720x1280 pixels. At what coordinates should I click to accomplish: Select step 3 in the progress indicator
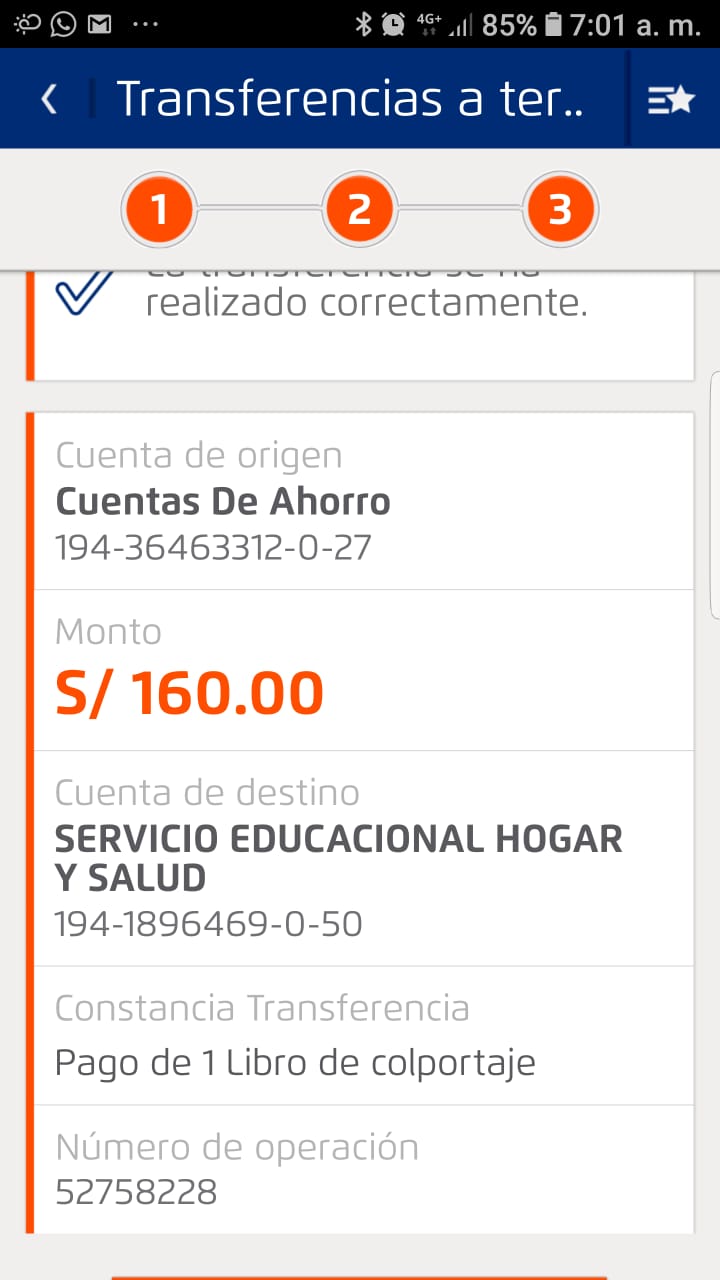[x=560, y=210]
